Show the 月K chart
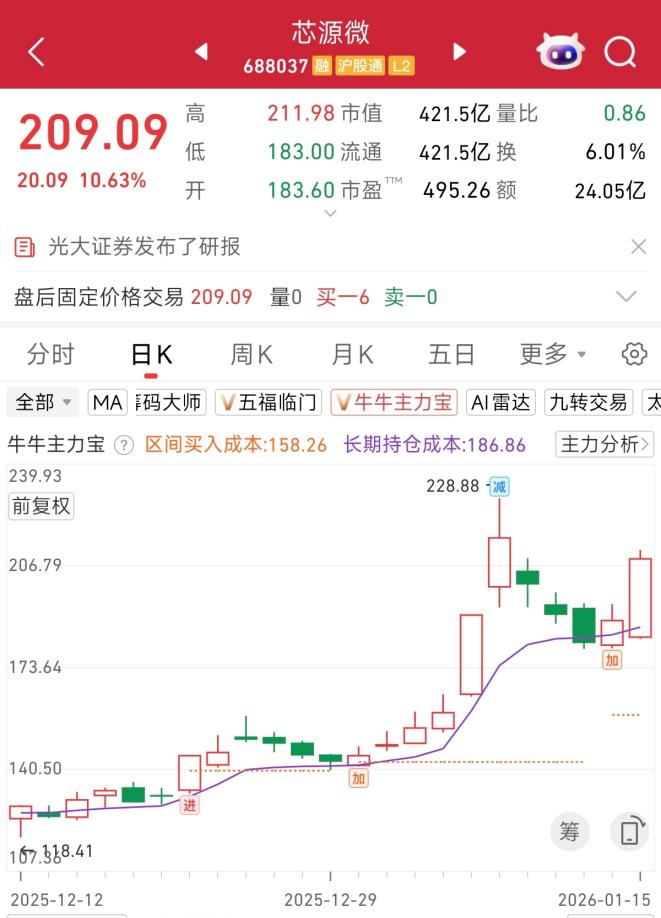This screenshot has height=918, width=661. pos(352,354)
